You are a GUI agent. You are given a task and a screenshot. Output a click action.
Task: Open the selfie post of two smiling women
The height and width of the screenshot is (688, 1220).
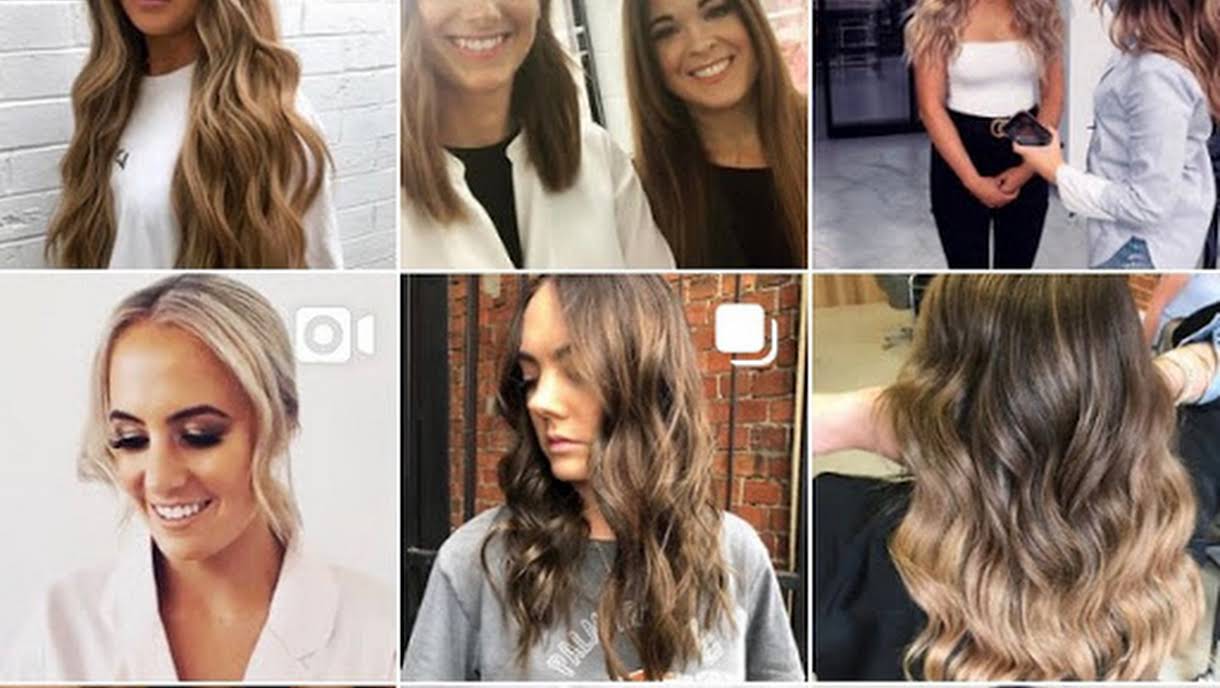[x=604, y=134]
